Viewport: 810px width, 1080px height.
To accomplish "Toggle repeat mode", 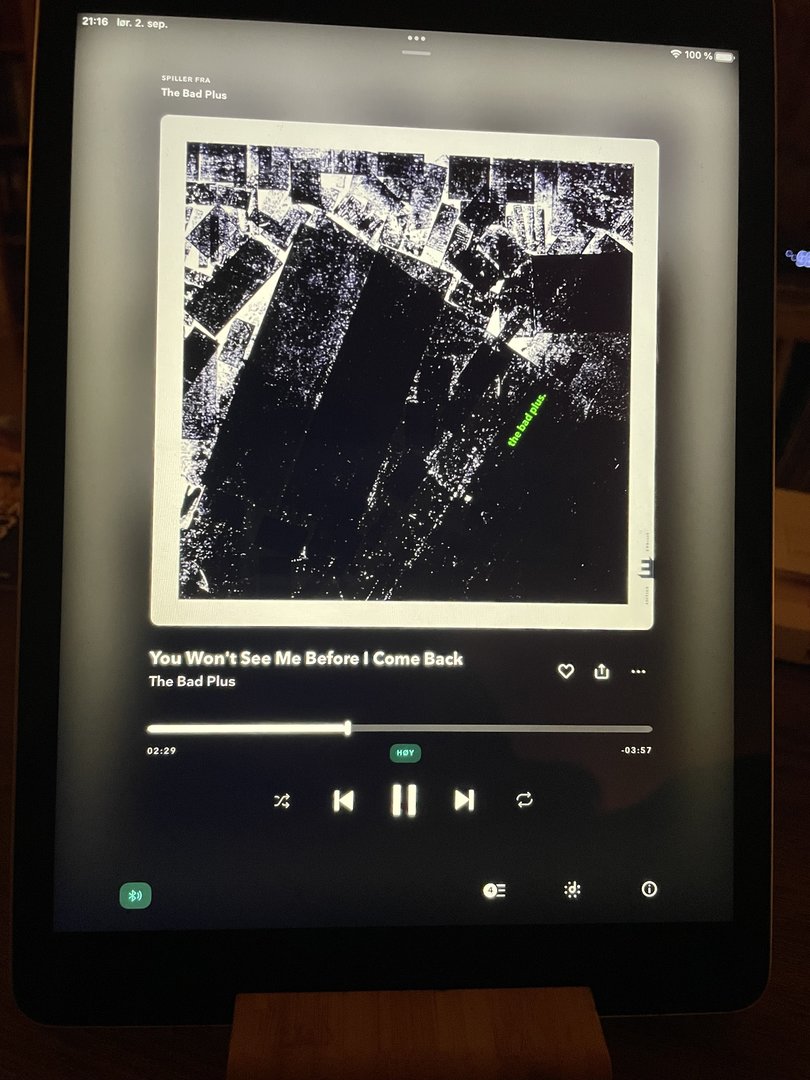I will coord(524,800).
